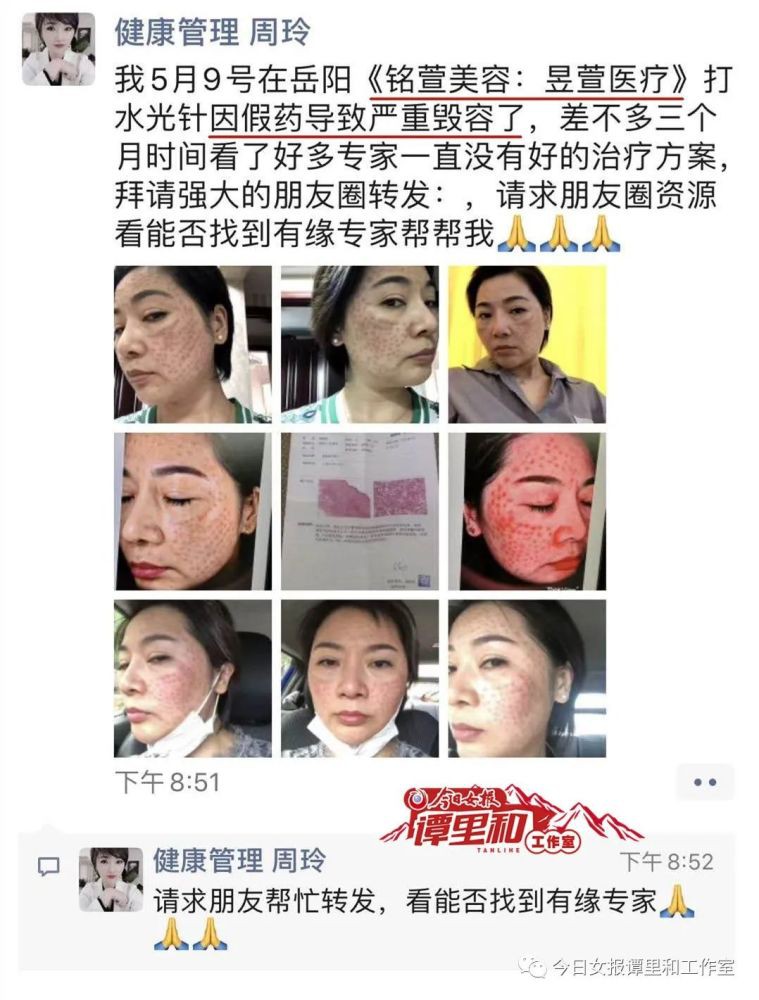759x1000 pixels.
Task: Open the red-tinted skin scan photo
Action: coord(526,511)
